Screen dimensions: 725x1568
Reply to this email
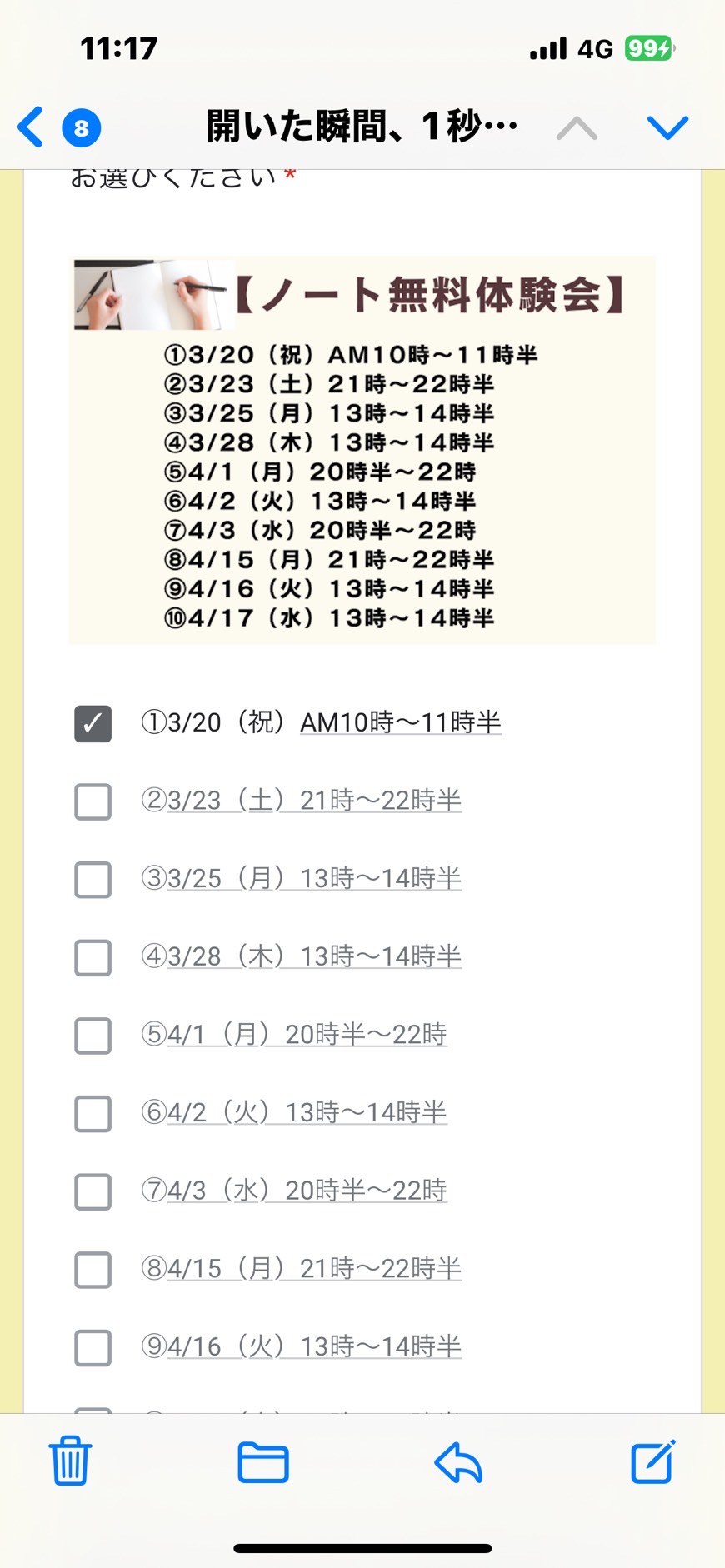pyautogui.click(x=458, y=1462)
